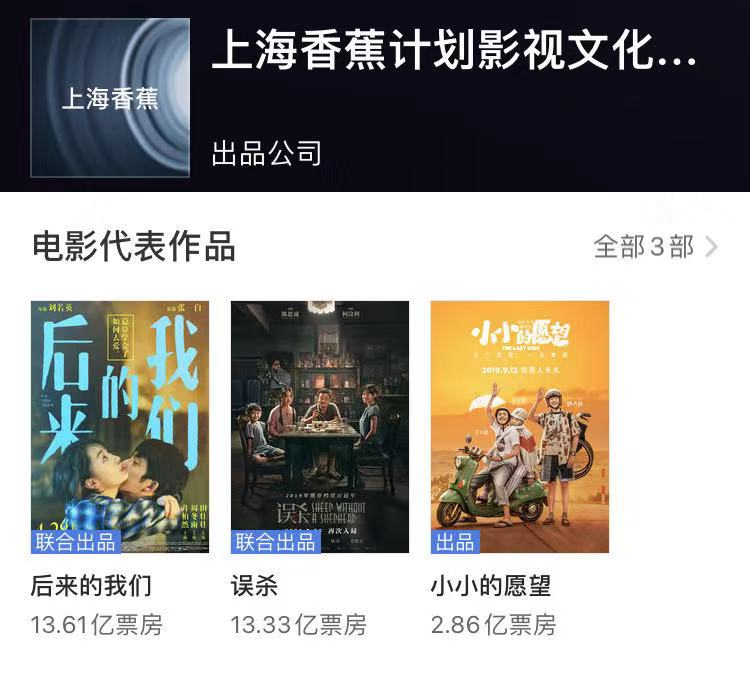Tap the 上海香蕉 company avatar
The height and width of the screenshot is (676, 750).
click(110, 98)
